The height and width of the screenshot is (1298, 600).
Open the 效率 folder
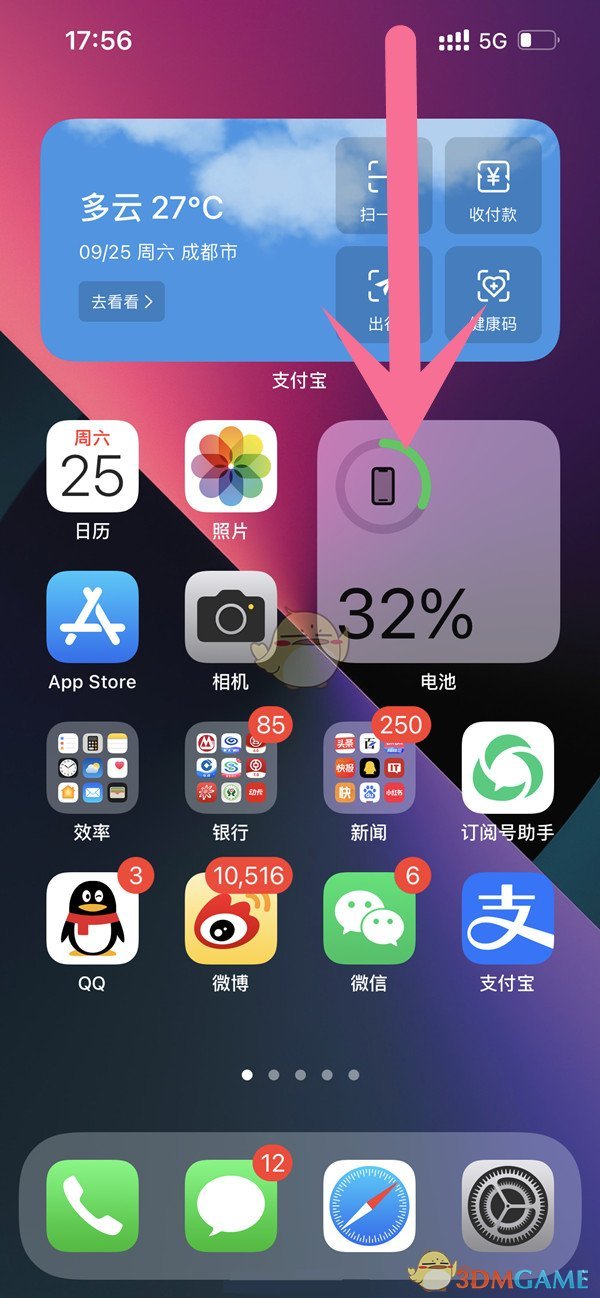(92, 767)
